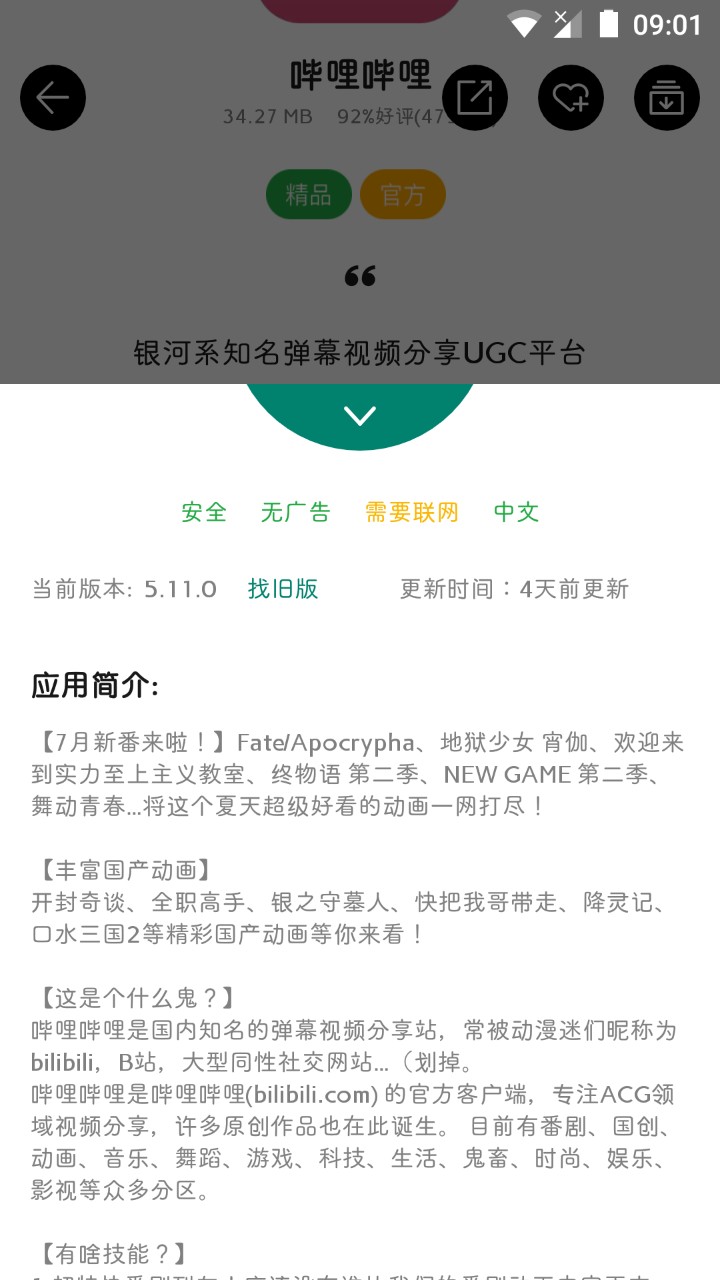
Task: Open the download manager icon
Action: point(666,98)
